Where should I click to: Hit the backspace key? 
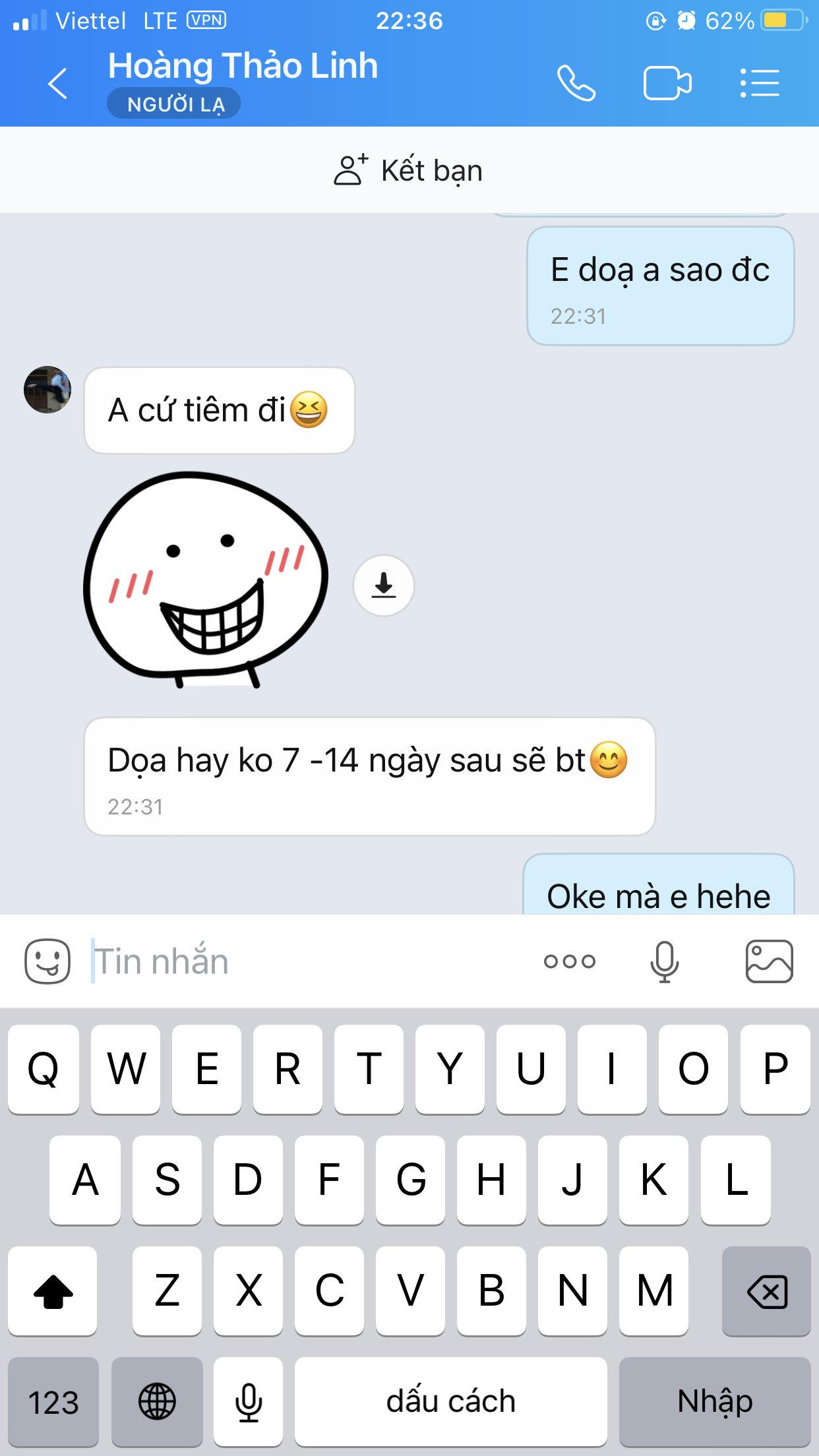click(x=766, y=1291)
